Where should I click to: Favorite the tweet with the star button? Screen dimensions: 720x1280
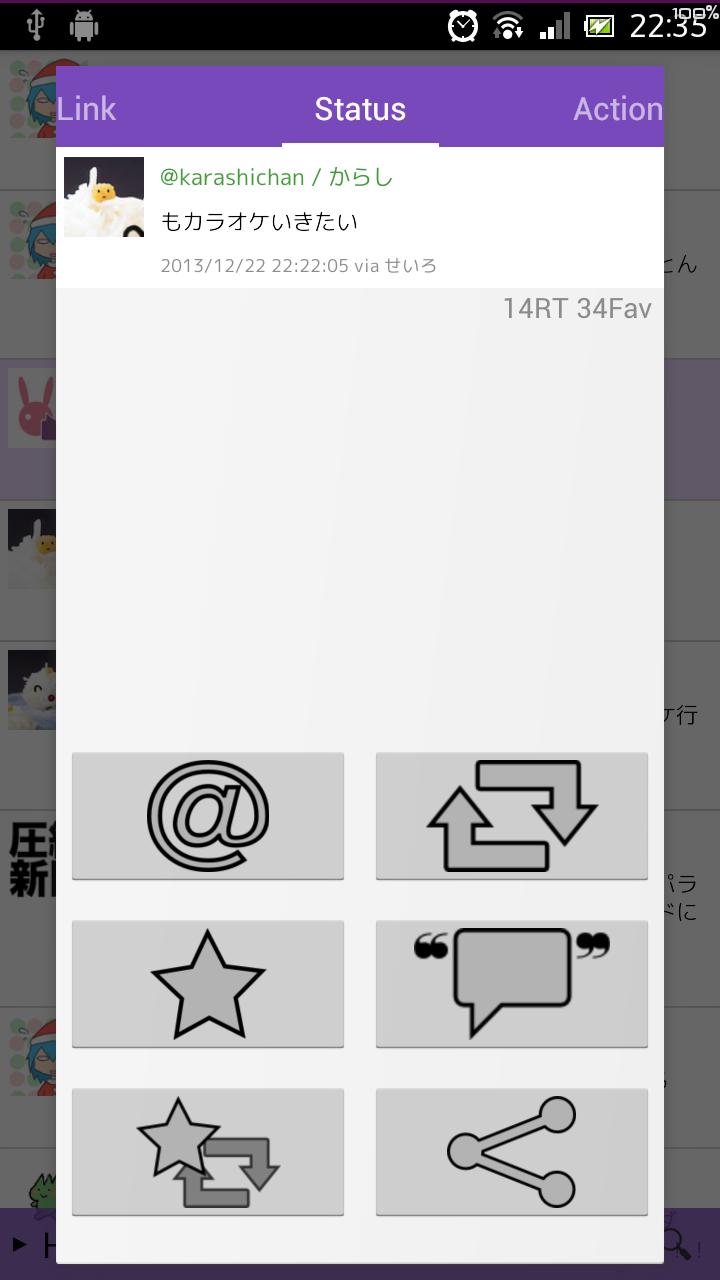tap(208, 984)
